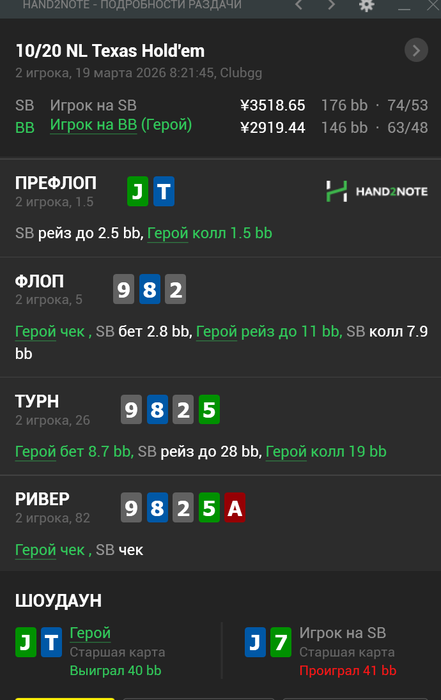Tap Герой link in the preflop call action
This screenshot has width=441, height=700.
point(167,233)
